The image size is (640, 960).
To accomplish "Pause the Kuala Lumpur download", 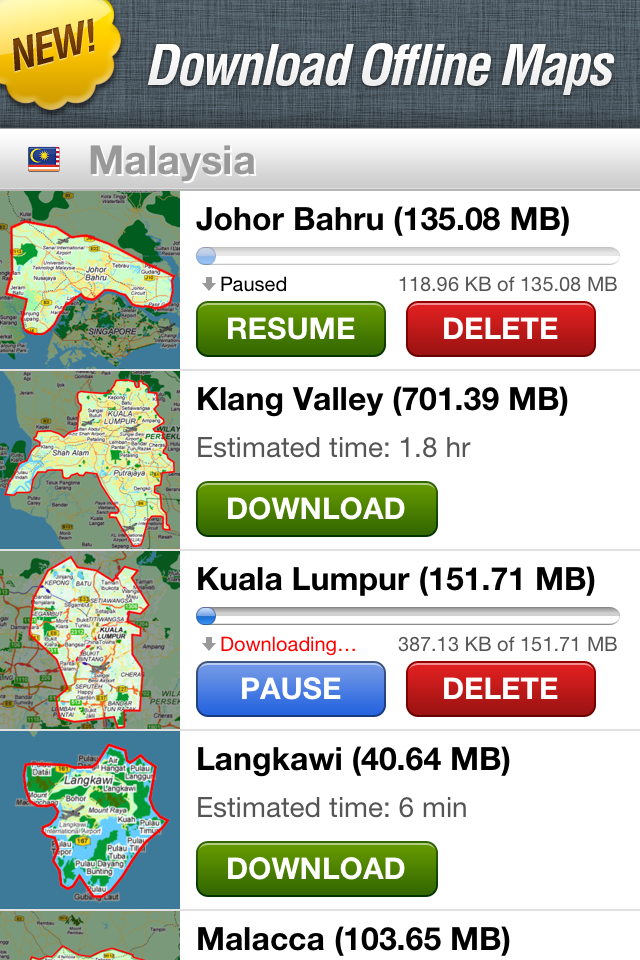I will 290,689.
